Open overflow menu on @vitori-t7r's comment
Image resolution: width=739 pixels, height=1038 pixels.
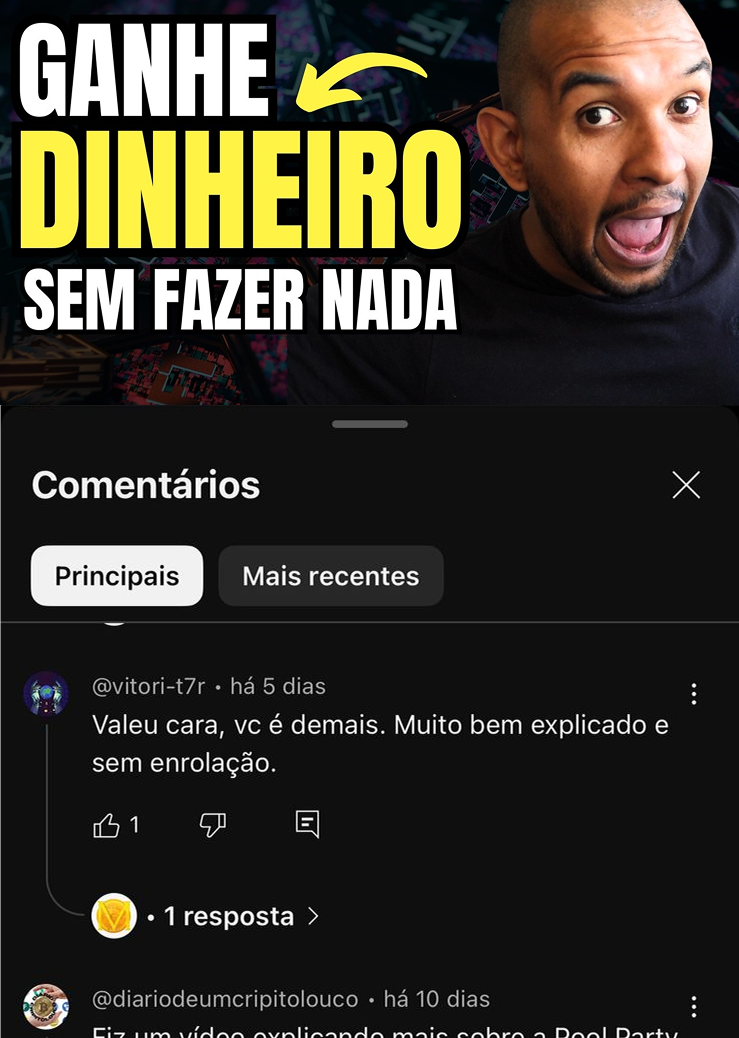pyautogui.click(x=694, y=694)
